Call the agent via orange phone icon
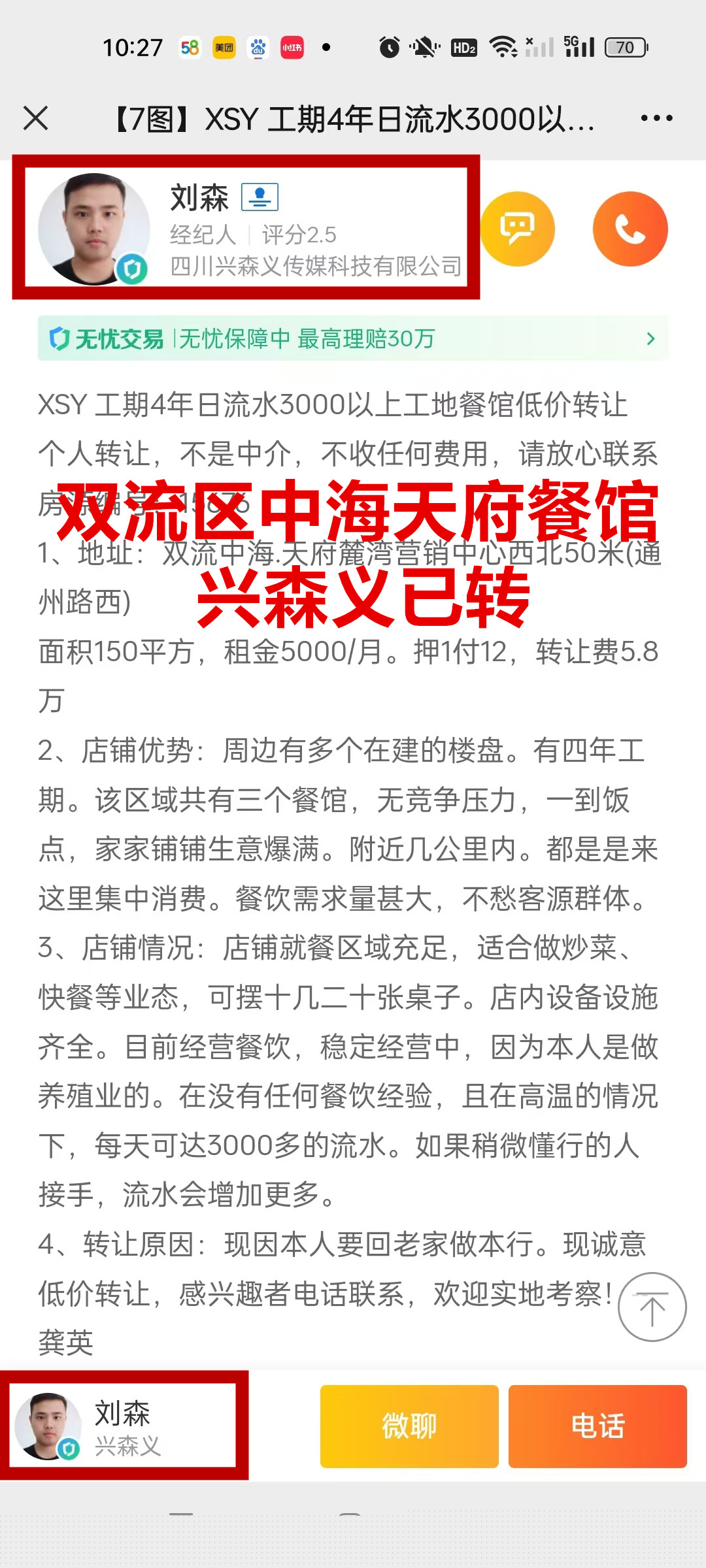 [630, 229]
